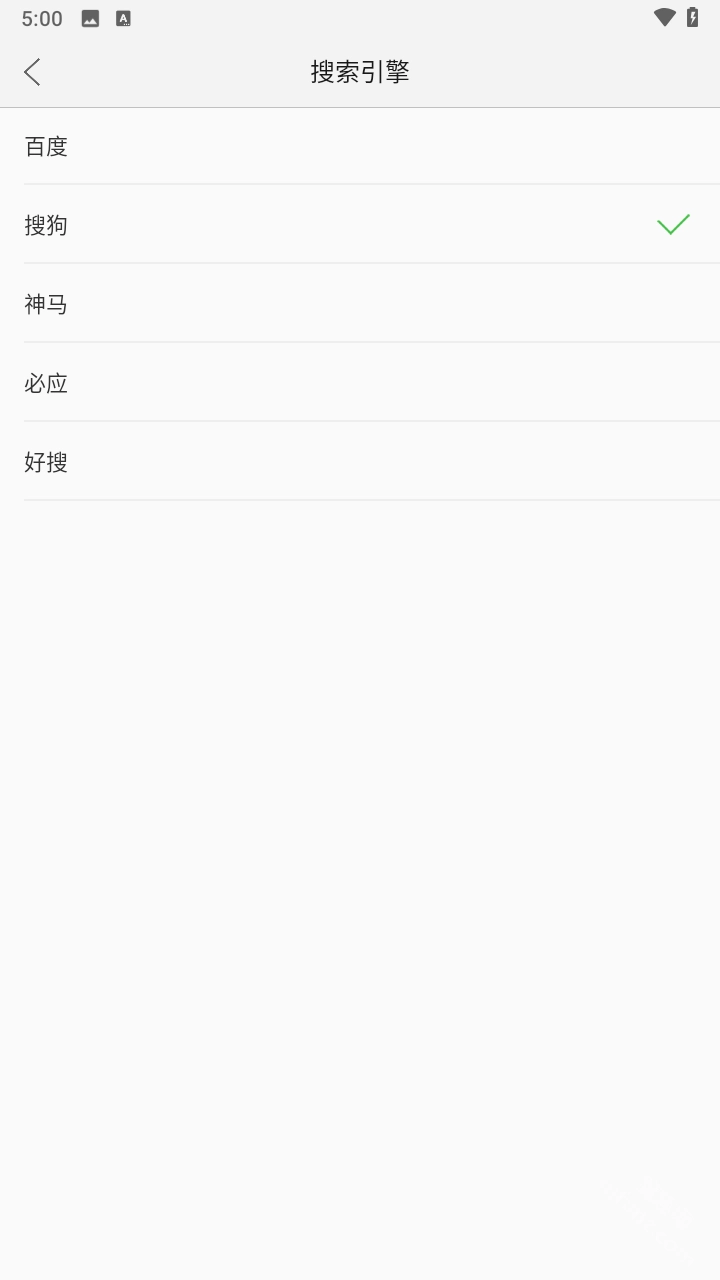Tap the image notification icon in status bar
This screenshot has height=1280, width=720.
coord(89,17)
